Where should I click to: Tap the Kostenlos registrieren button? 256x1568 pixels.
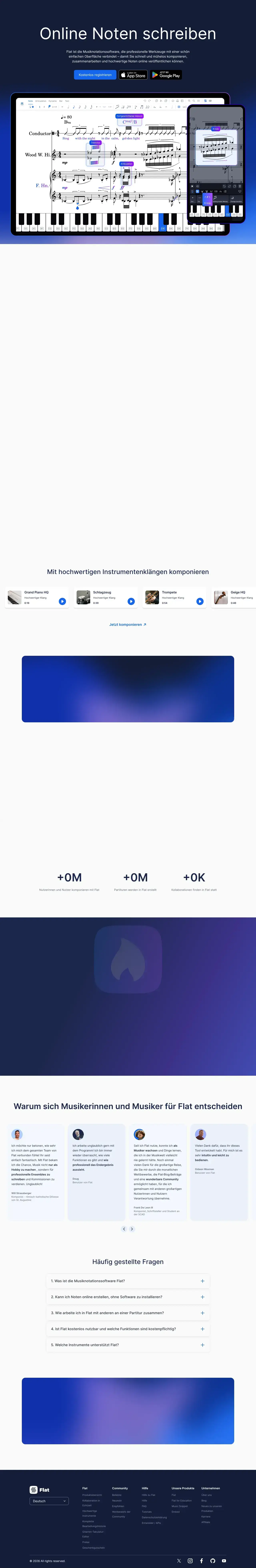click(95, 75)
